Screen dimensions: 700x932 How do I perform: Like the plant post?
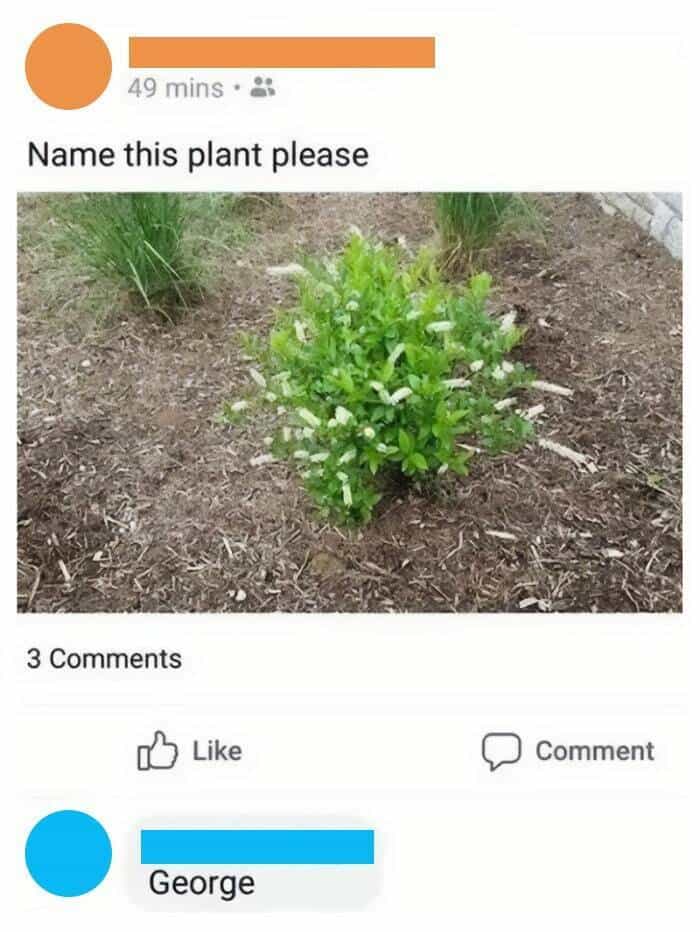pyautogui.click(x=189, y=751)
